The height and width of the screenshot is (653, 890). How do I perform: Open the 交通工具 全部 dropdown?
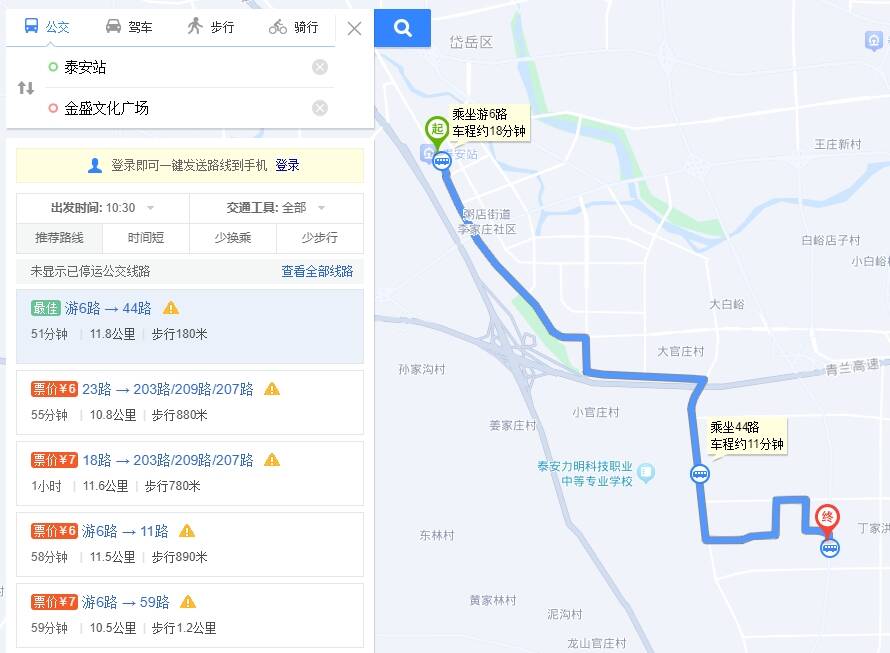click(x=276, y=208)
